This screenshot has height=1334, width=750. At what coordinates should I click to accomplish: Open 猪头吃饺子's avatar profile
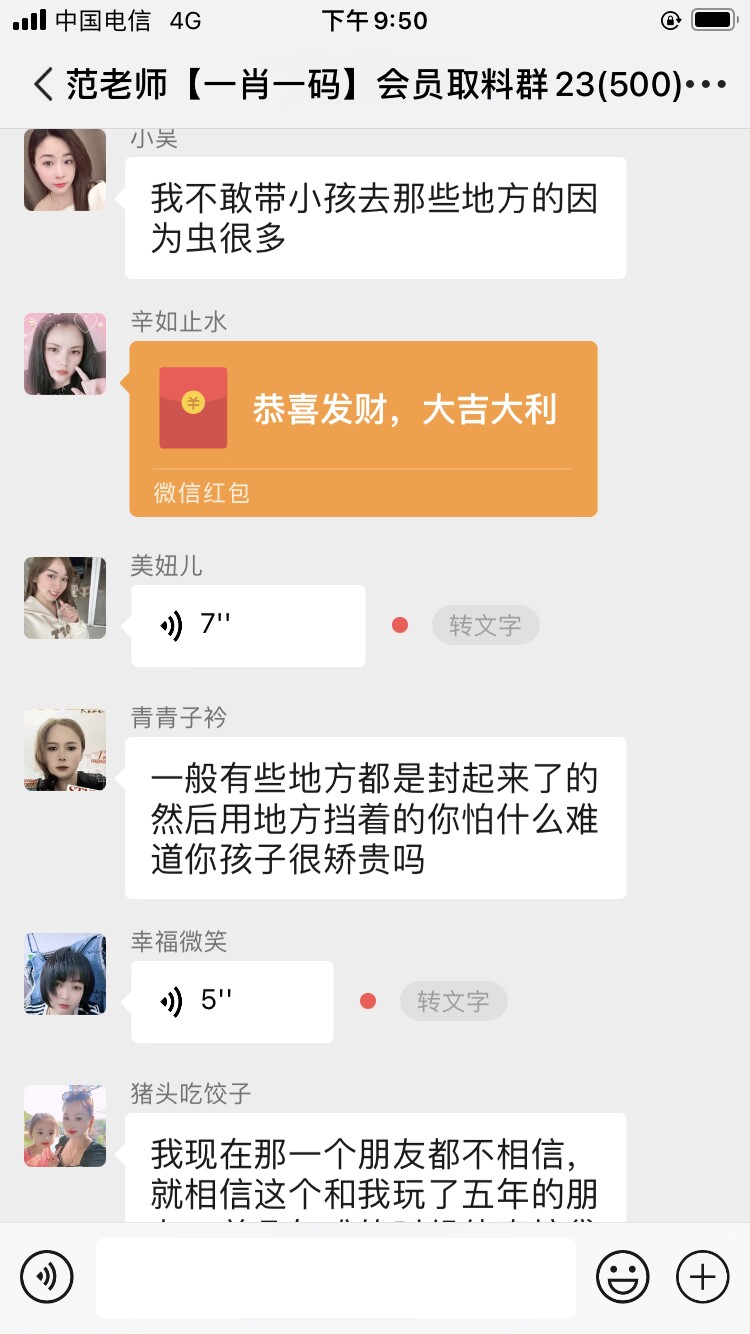[x=65, y=1126]
